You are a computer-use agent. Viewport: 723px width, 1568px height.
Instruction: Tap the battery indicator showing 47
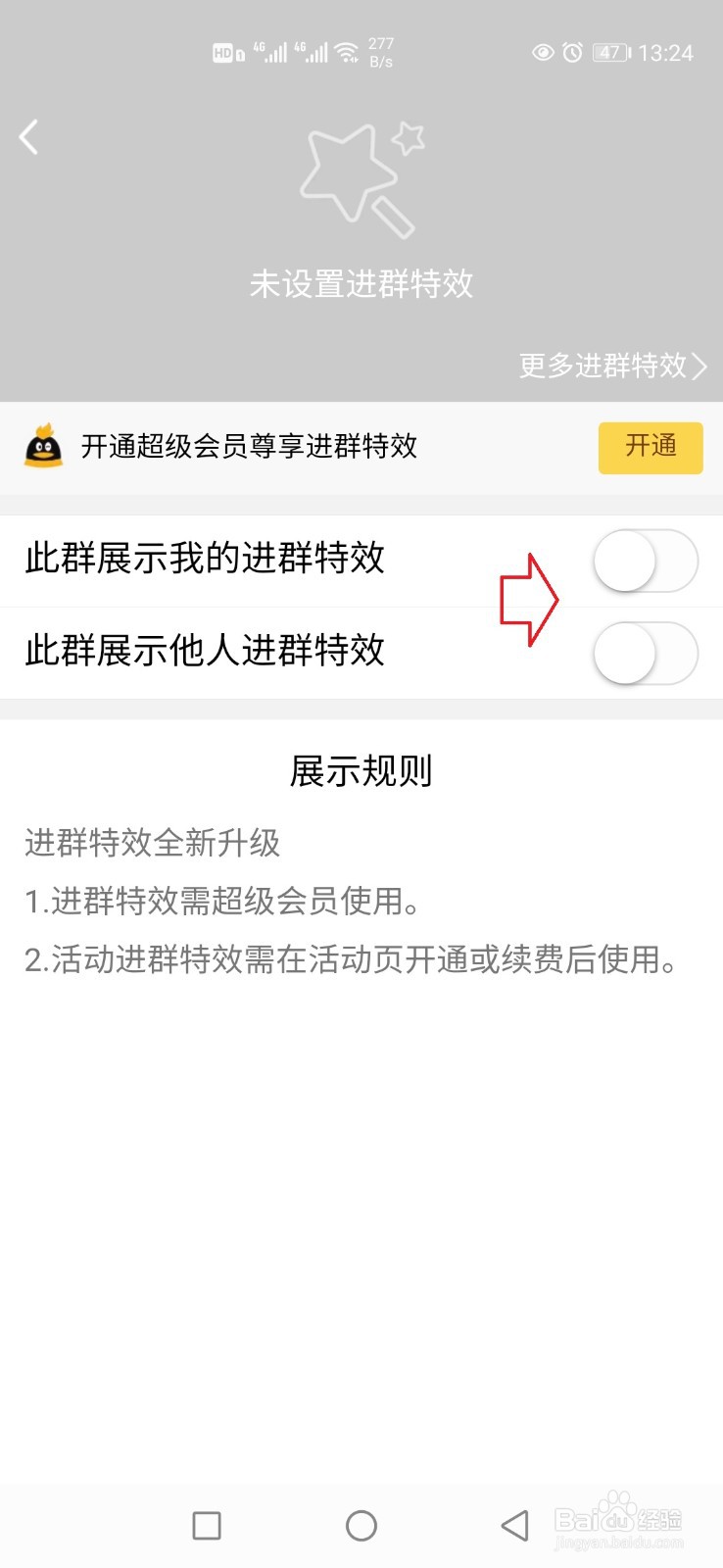[609, 53]
